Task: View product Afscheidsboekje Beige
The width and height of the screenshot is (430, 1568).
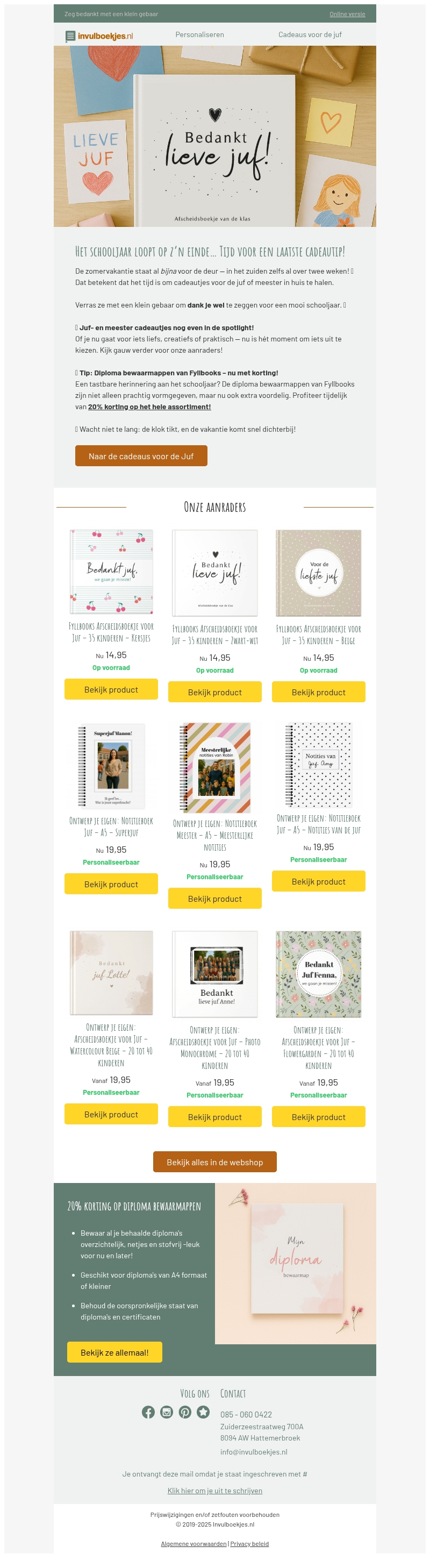Action: [318, 692]
